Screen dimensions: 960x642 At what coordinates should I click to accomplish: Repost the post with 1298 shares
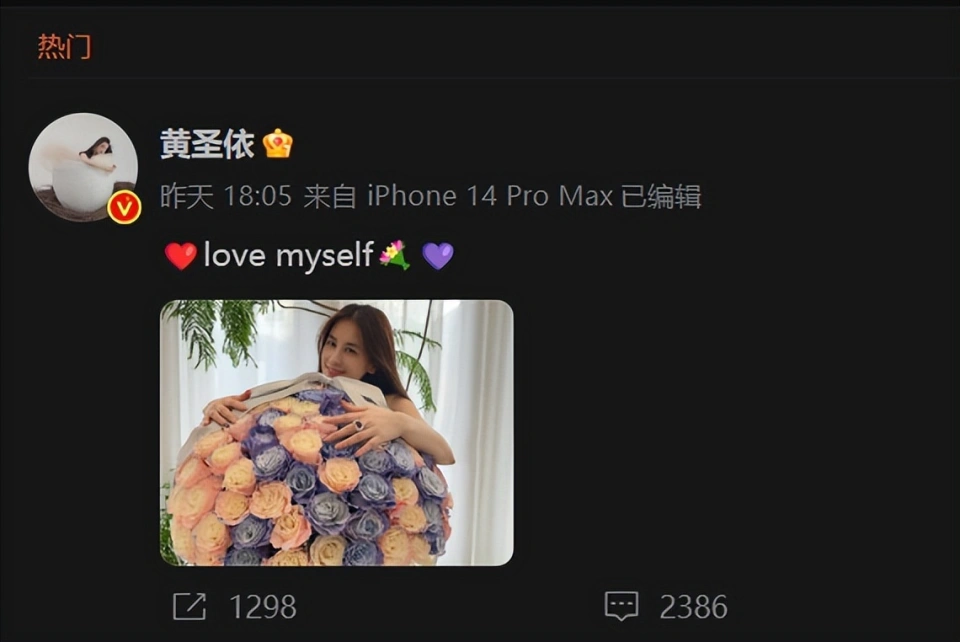tap(190, 606)
